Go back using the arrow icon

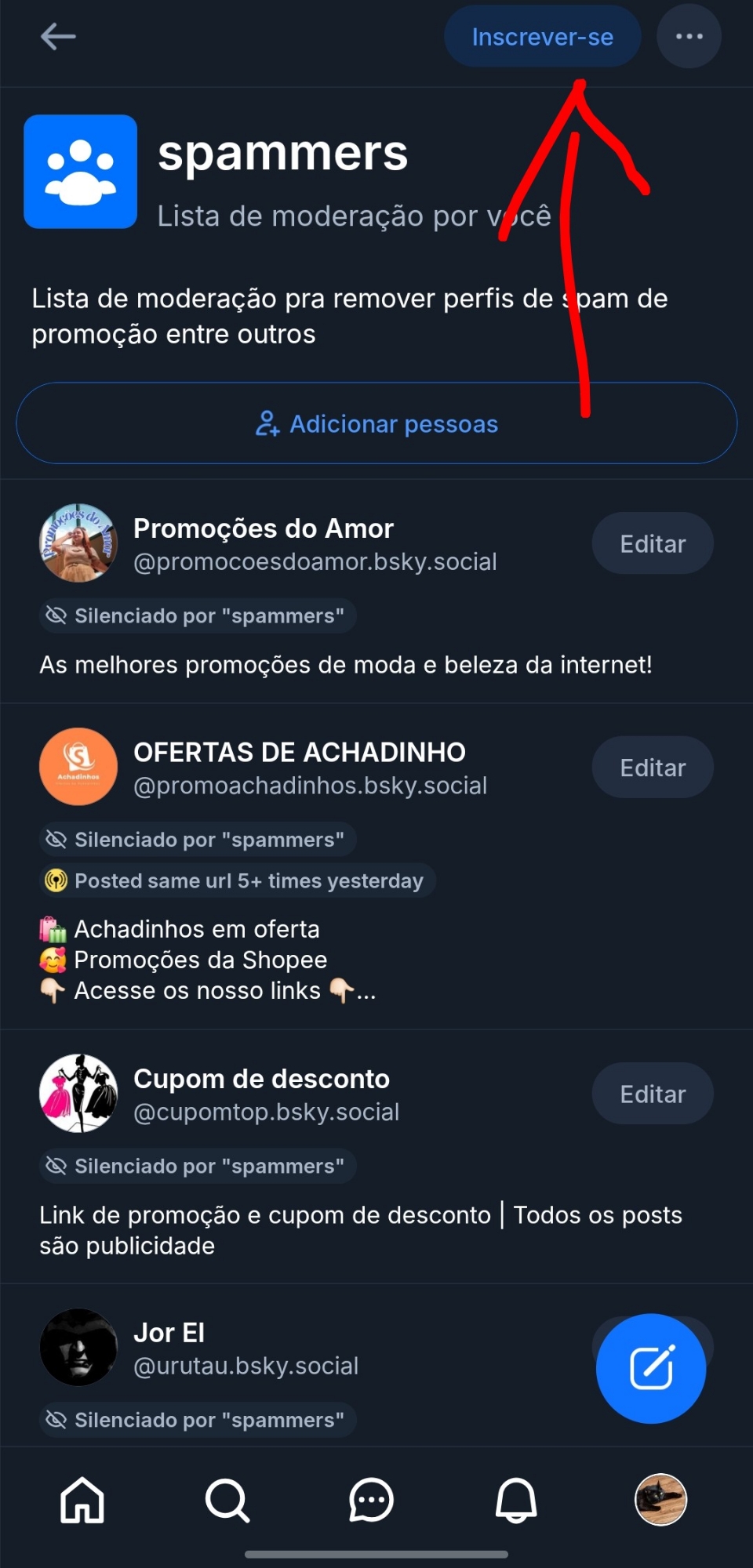pos(58,36)
